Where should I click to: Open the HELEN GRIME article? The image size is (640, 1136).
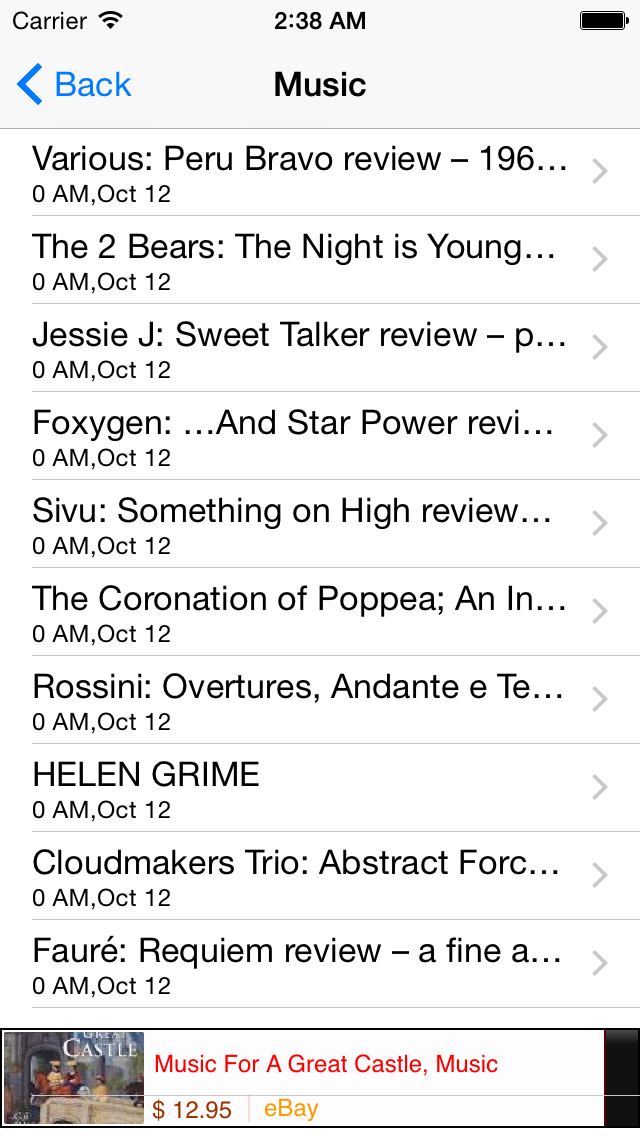(x=300, y=788)
